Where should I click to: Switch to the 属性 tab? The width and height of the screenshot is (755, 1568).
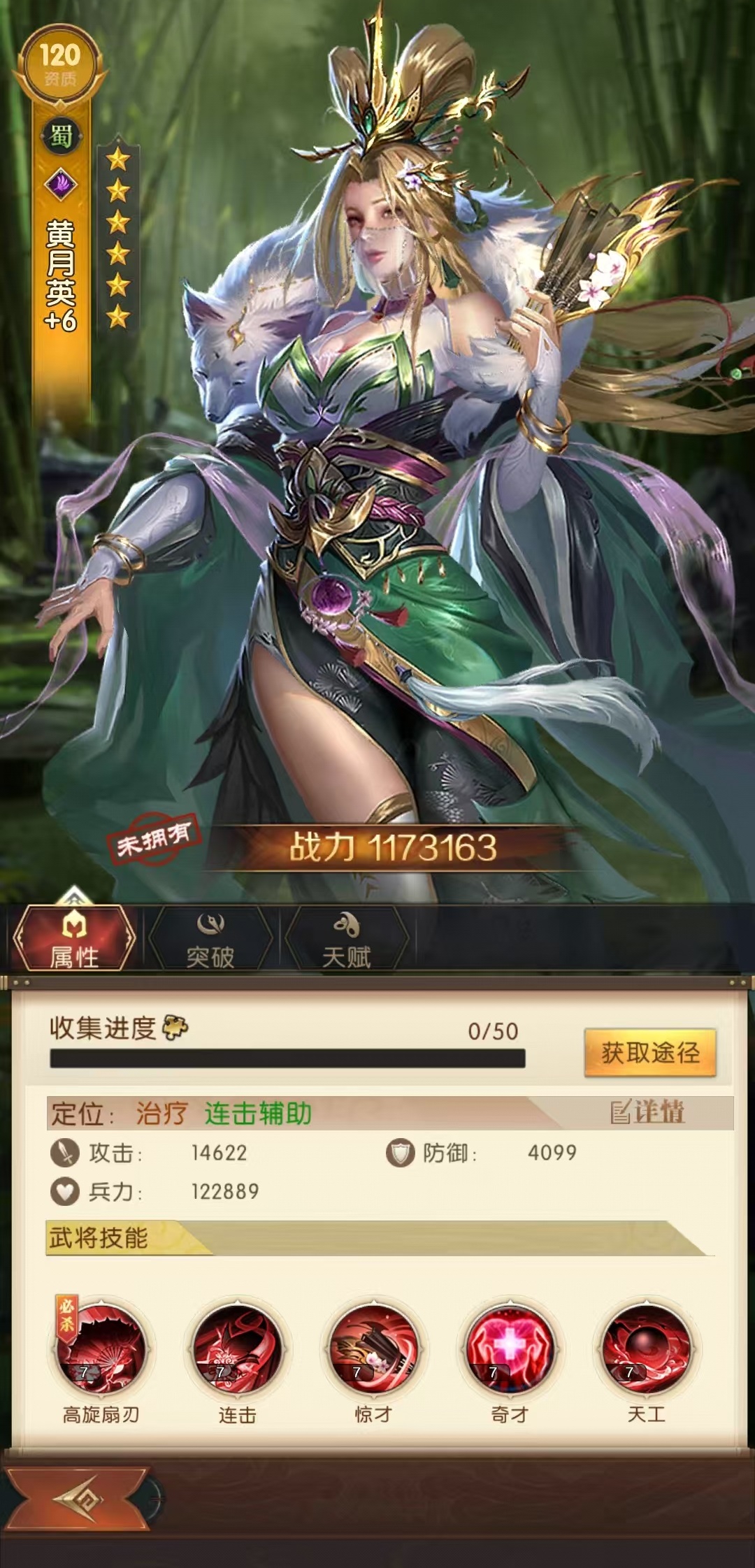[74, 939]
